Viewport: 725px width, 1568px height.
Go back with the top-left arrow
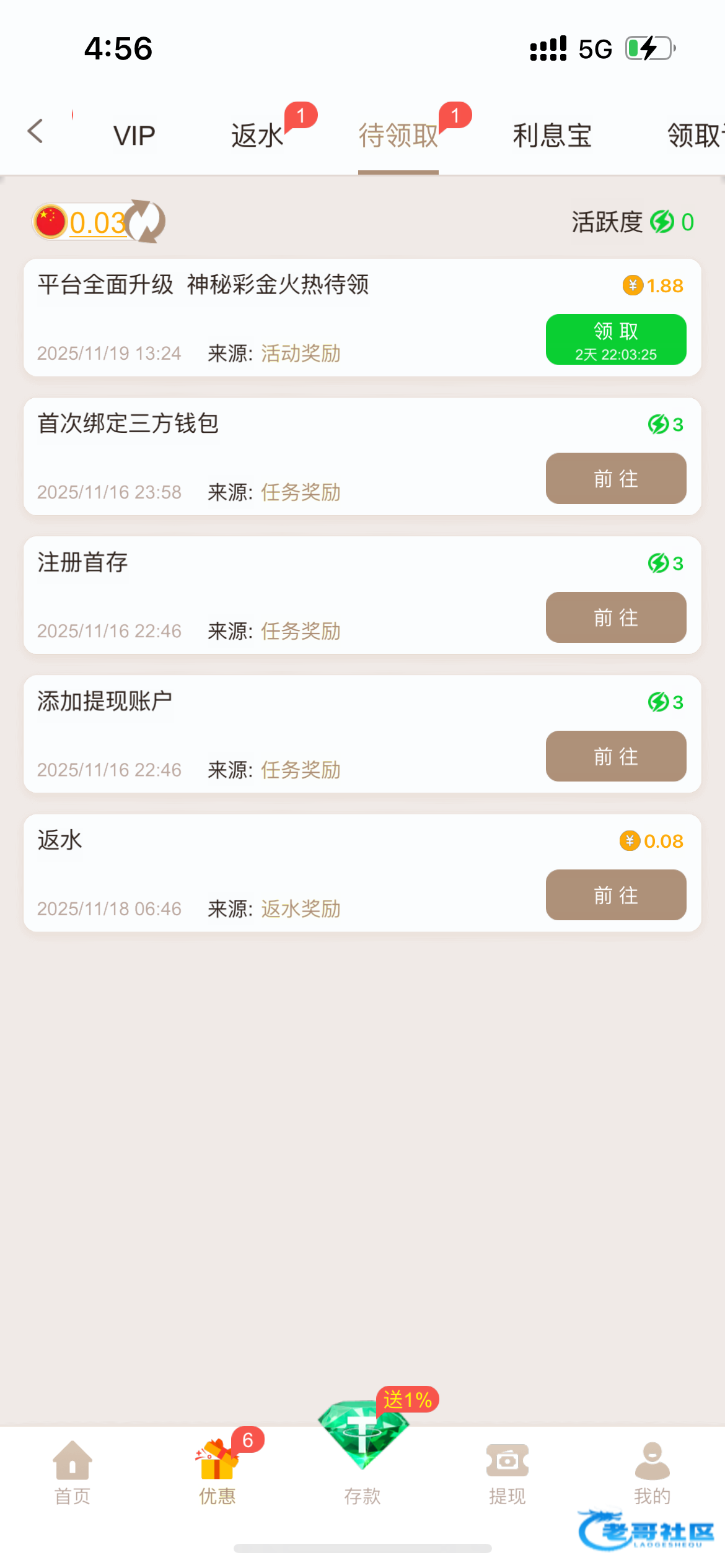[x=36, y=131]
